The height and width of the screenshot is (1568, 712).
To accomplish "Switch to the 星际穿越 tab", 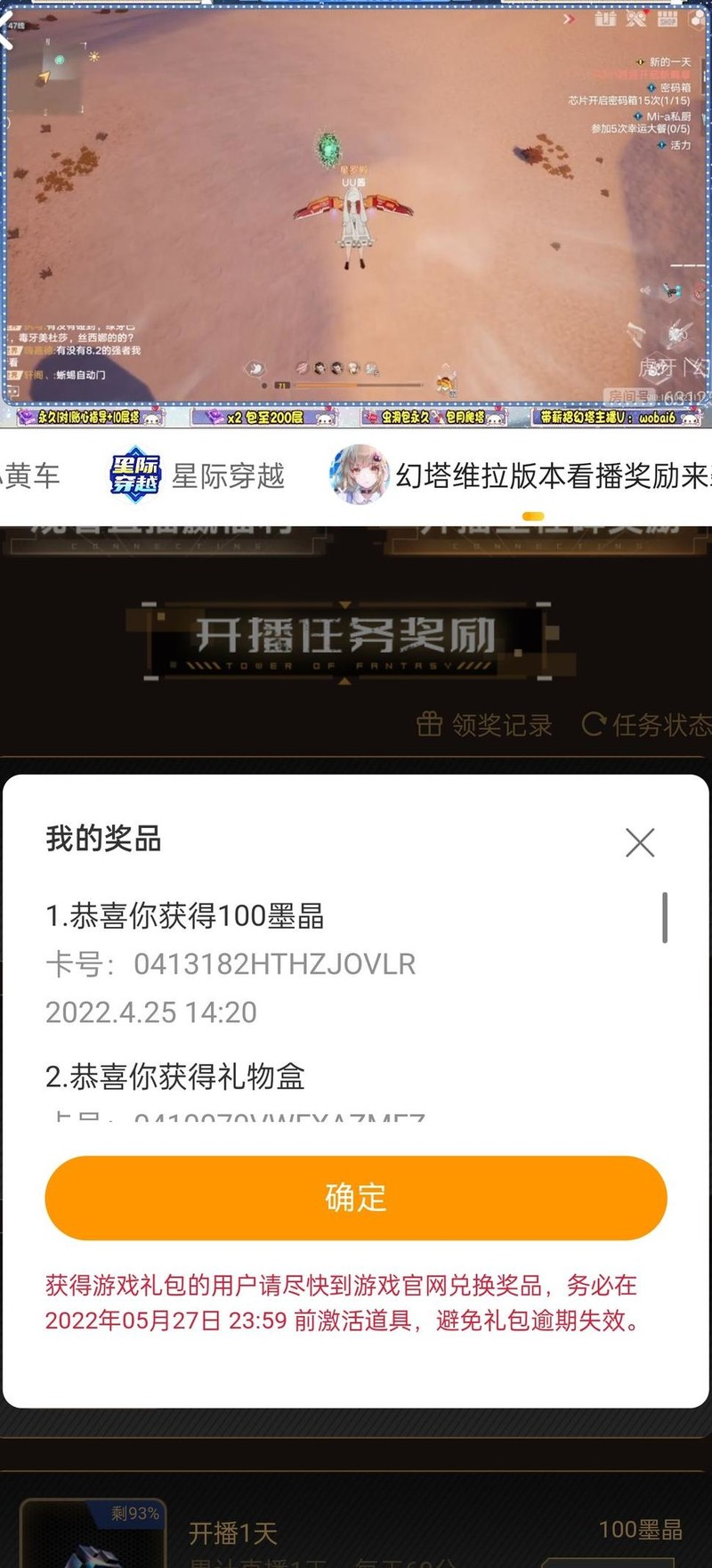I will coord(198,476).
